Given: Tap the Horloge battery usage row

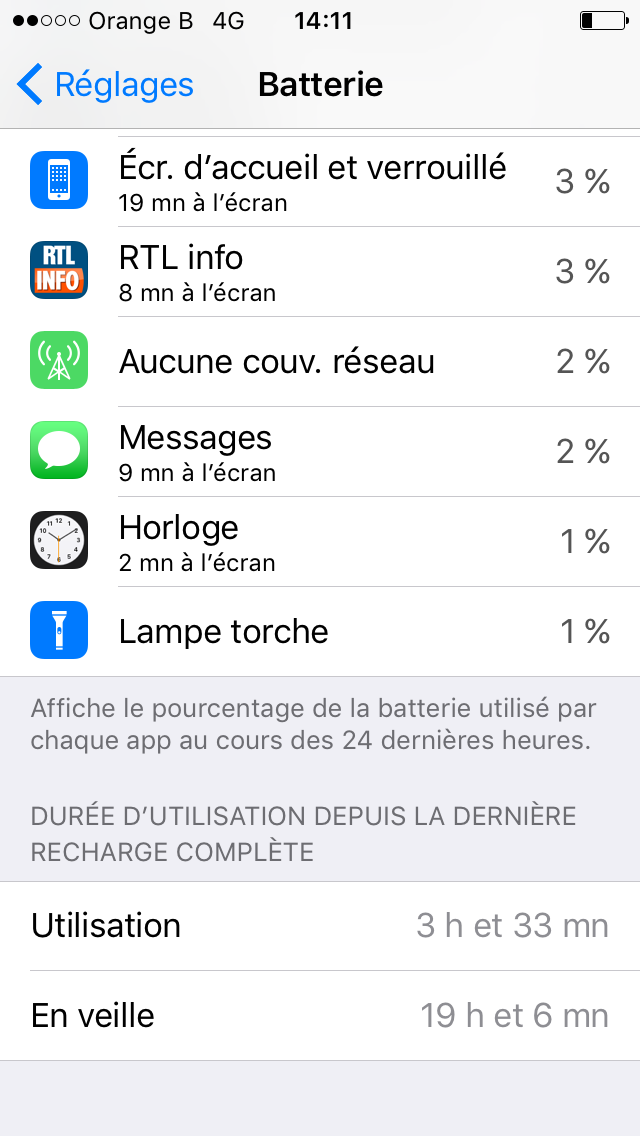Looking at the screenshot, I should pos(320,541).
